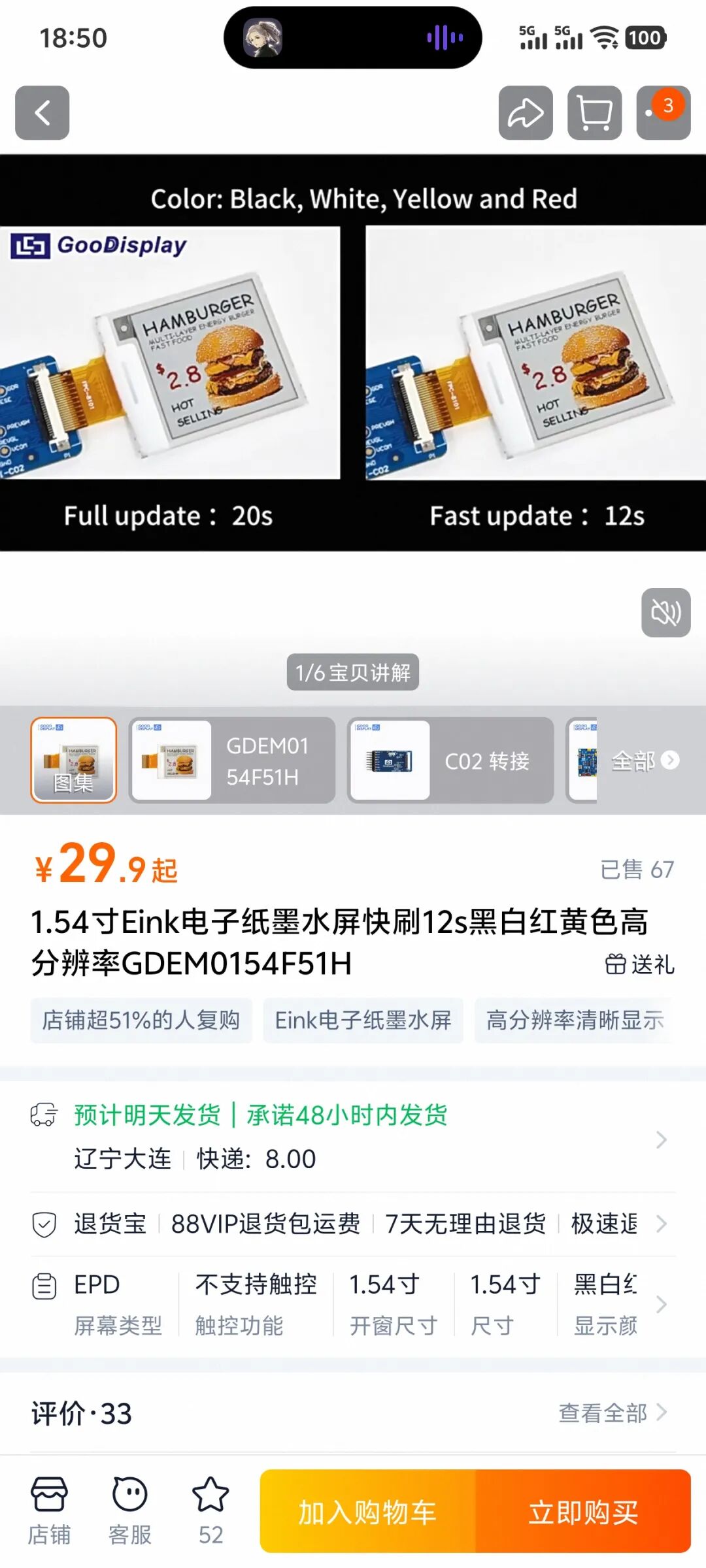Image resolution: width=706 pixels, height=1568 pixels.
Task: View 全部 product variants
Action: click(644, 760)
